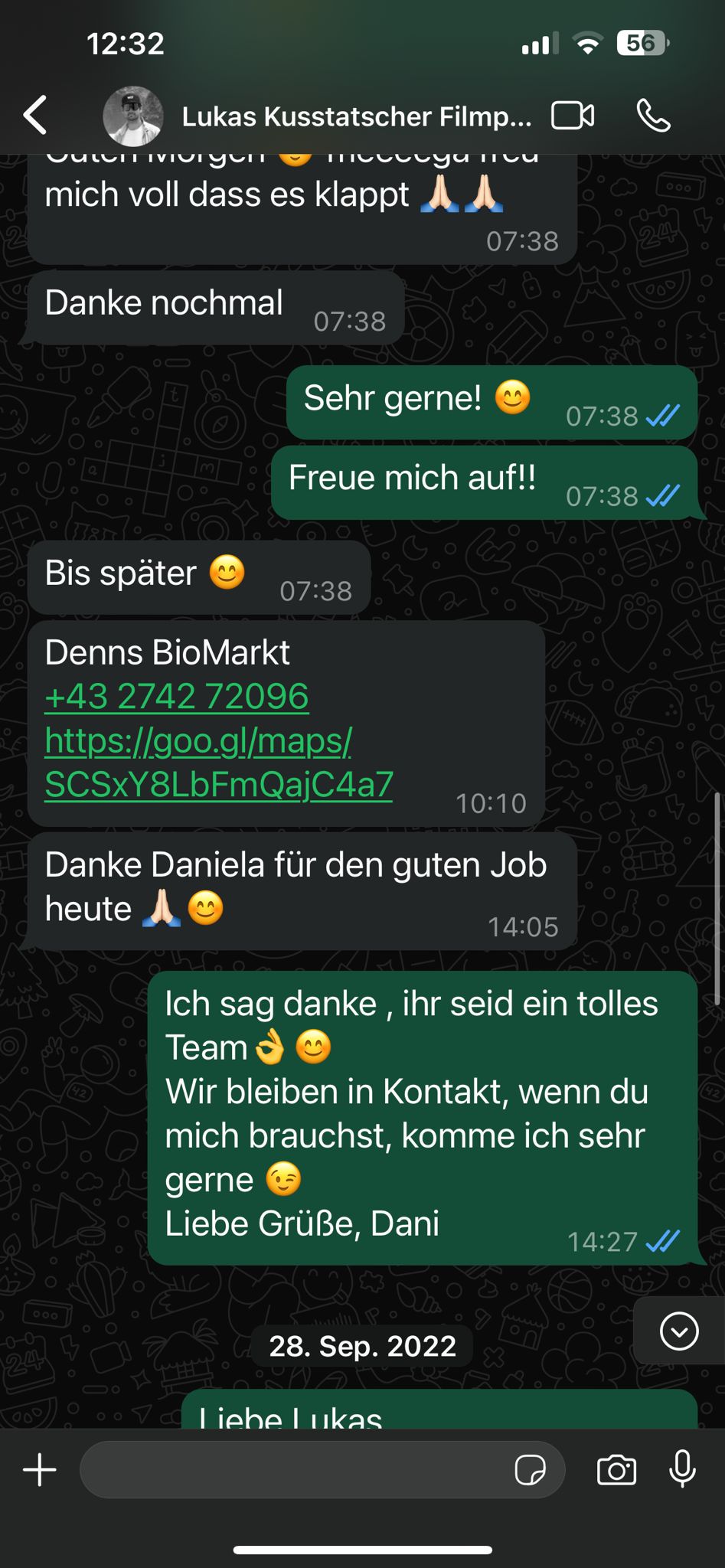The width and height of the screenshot is (725, 1568).
Task: Open the sticker picker in message field
Action: pyautogui.click(x=530, y=1470)
